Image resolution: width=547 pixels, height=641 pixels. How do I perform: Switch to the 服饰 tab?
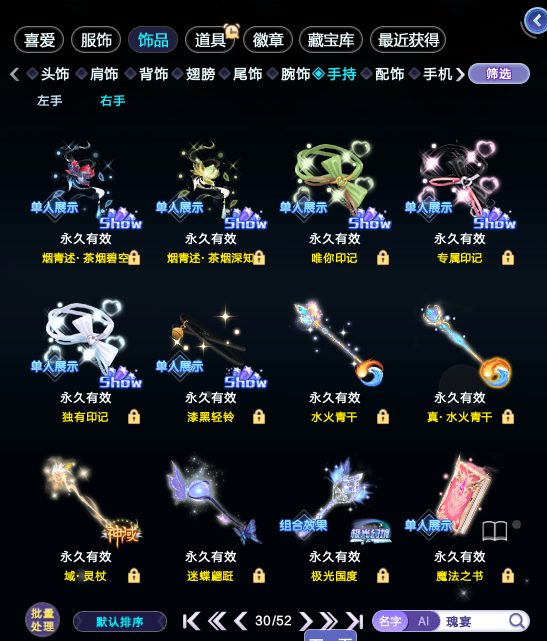96,40
